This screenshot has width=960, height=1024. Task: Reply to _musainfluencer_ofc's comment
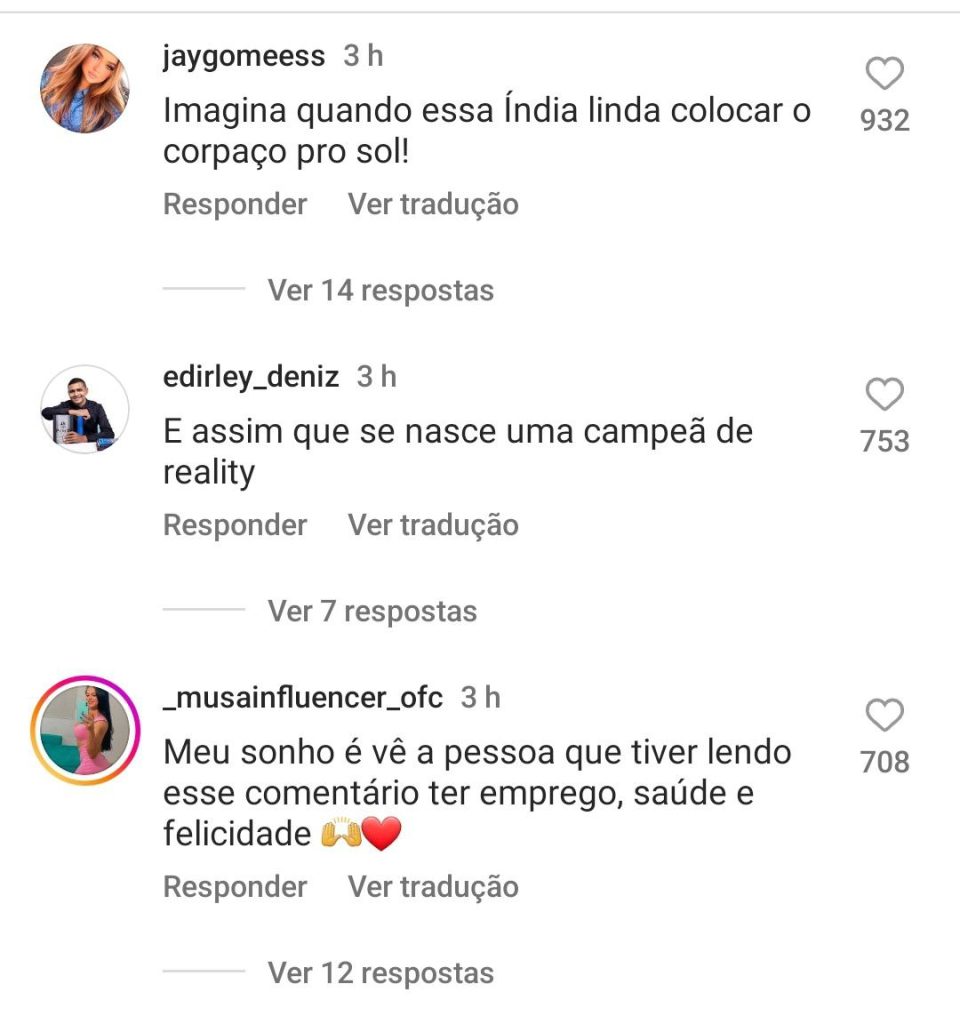coord(235,887)
